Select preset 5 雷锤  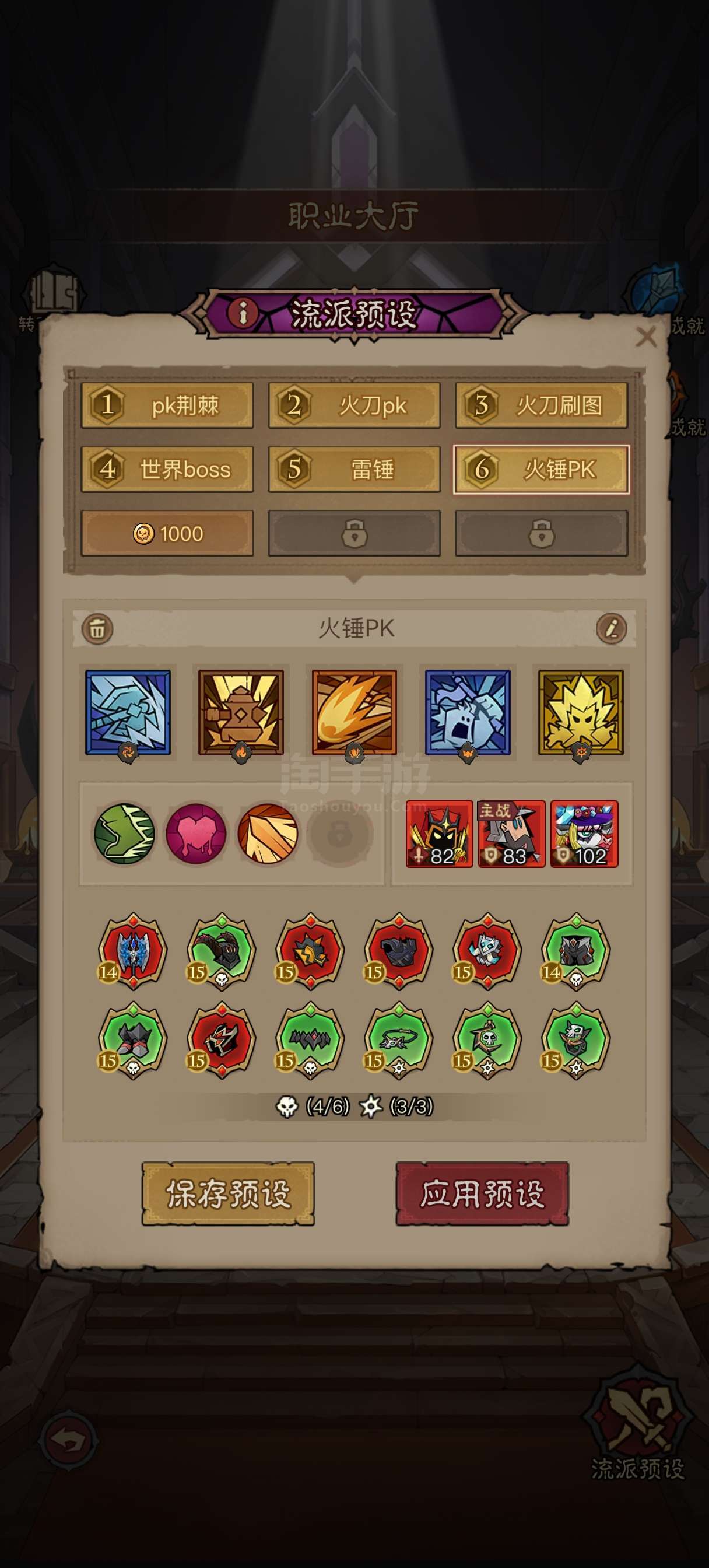[354, 470]
